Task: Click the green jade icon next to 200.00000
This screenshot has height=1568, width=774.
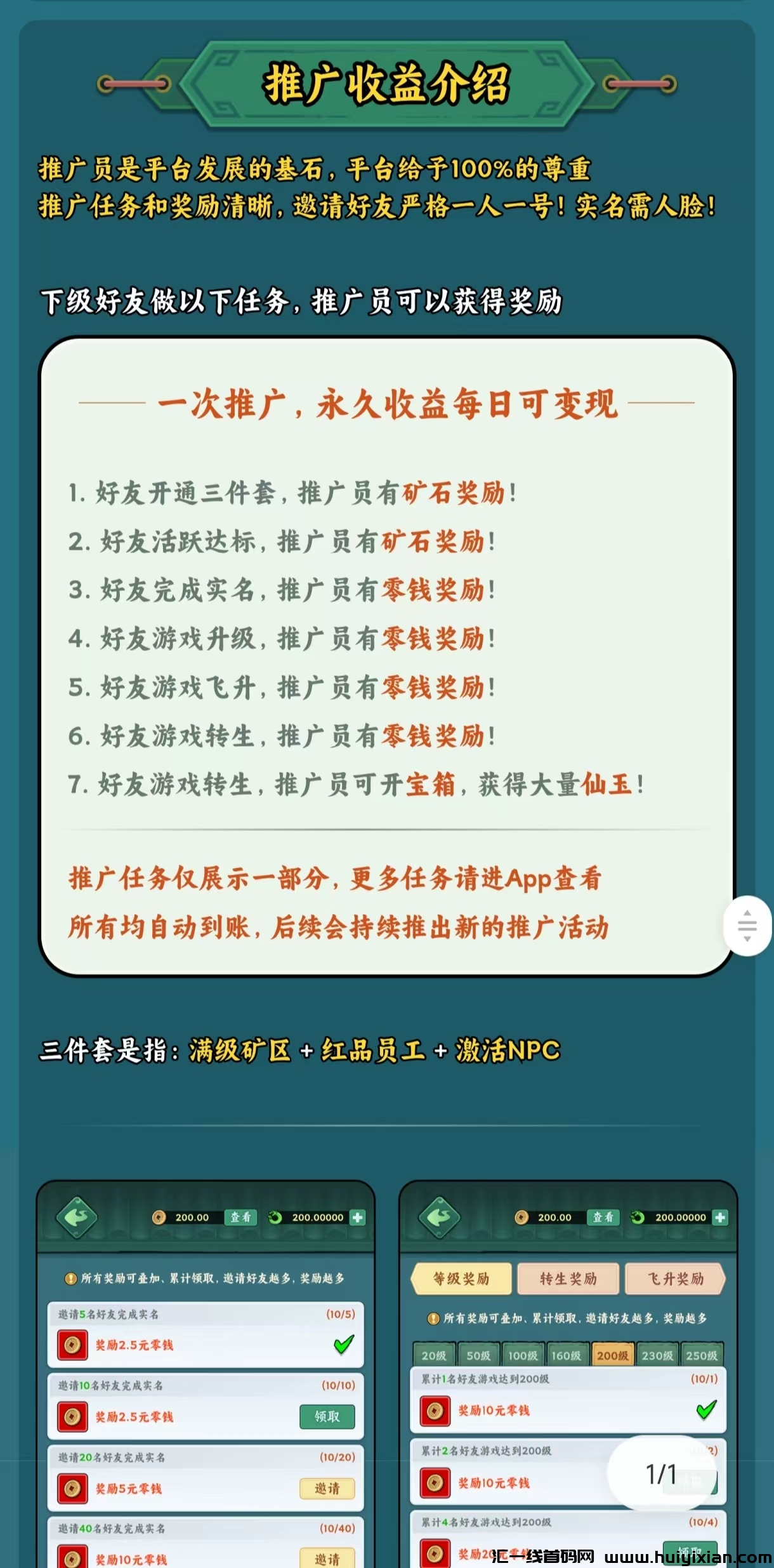Action: pos(274,1217)
